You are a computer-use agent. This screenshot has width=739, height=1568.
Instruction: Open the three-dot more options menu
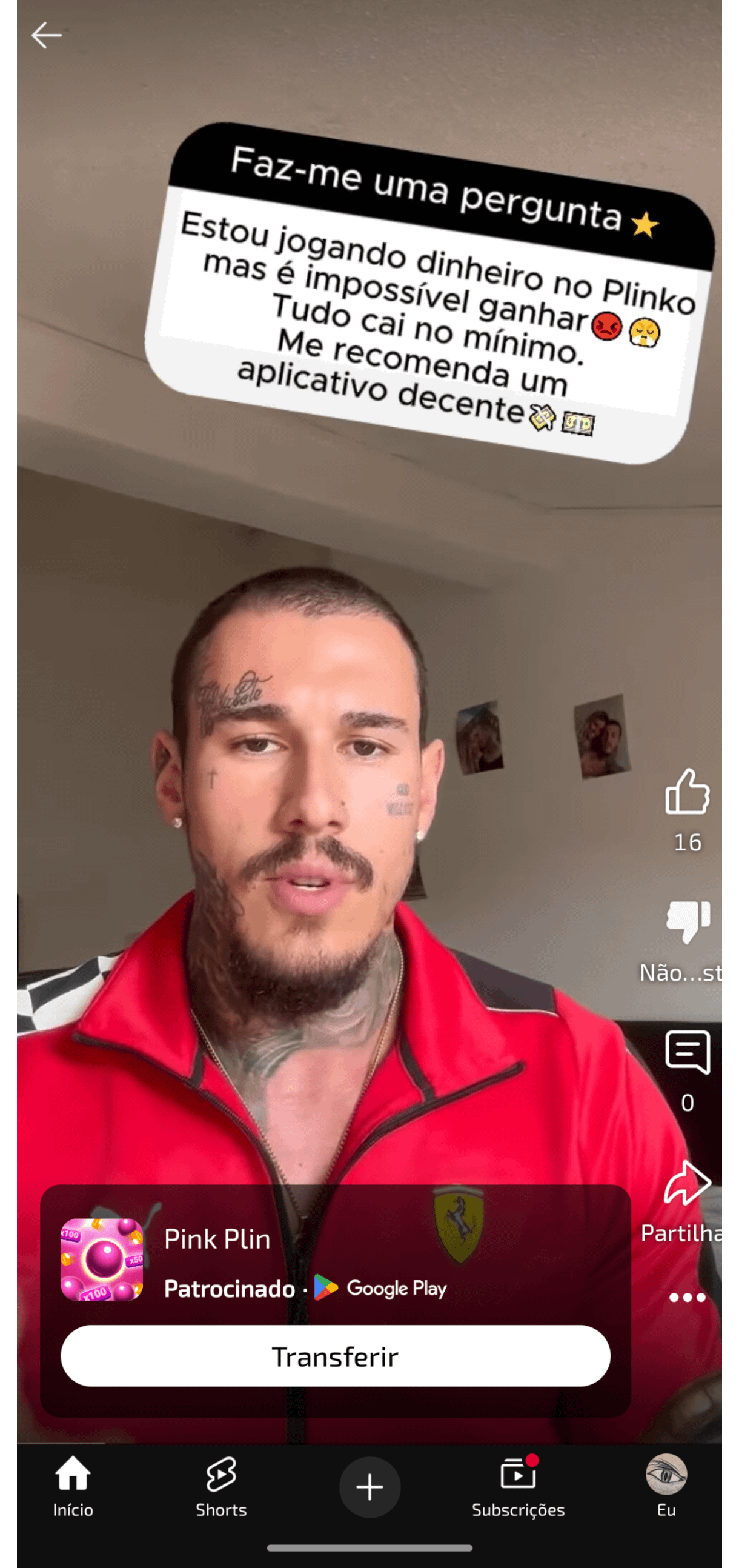pyautogui.click(x=688, y=1297)
